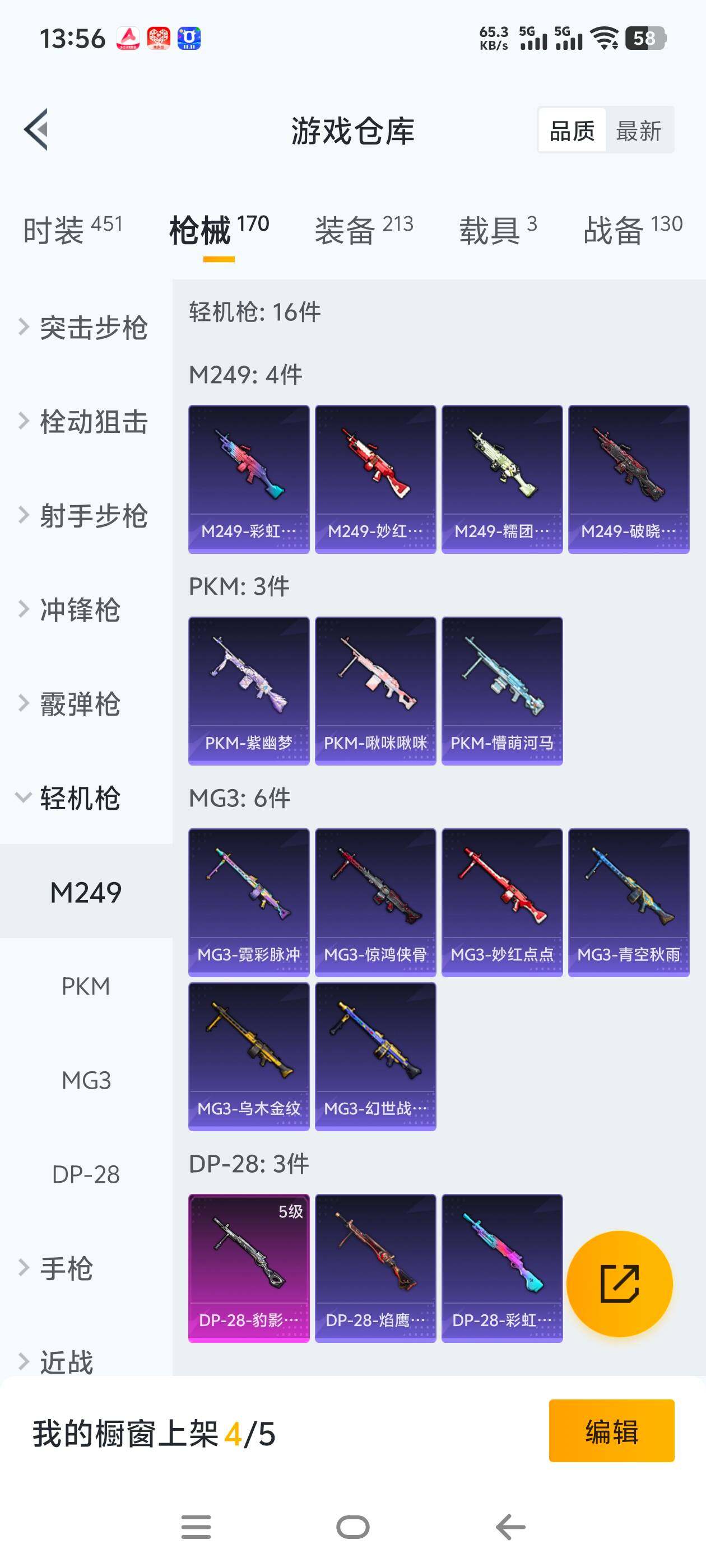Open recent apps from the navigation bar
The height and width of the screenshot is (1568, 706).
coord(196,1527)
